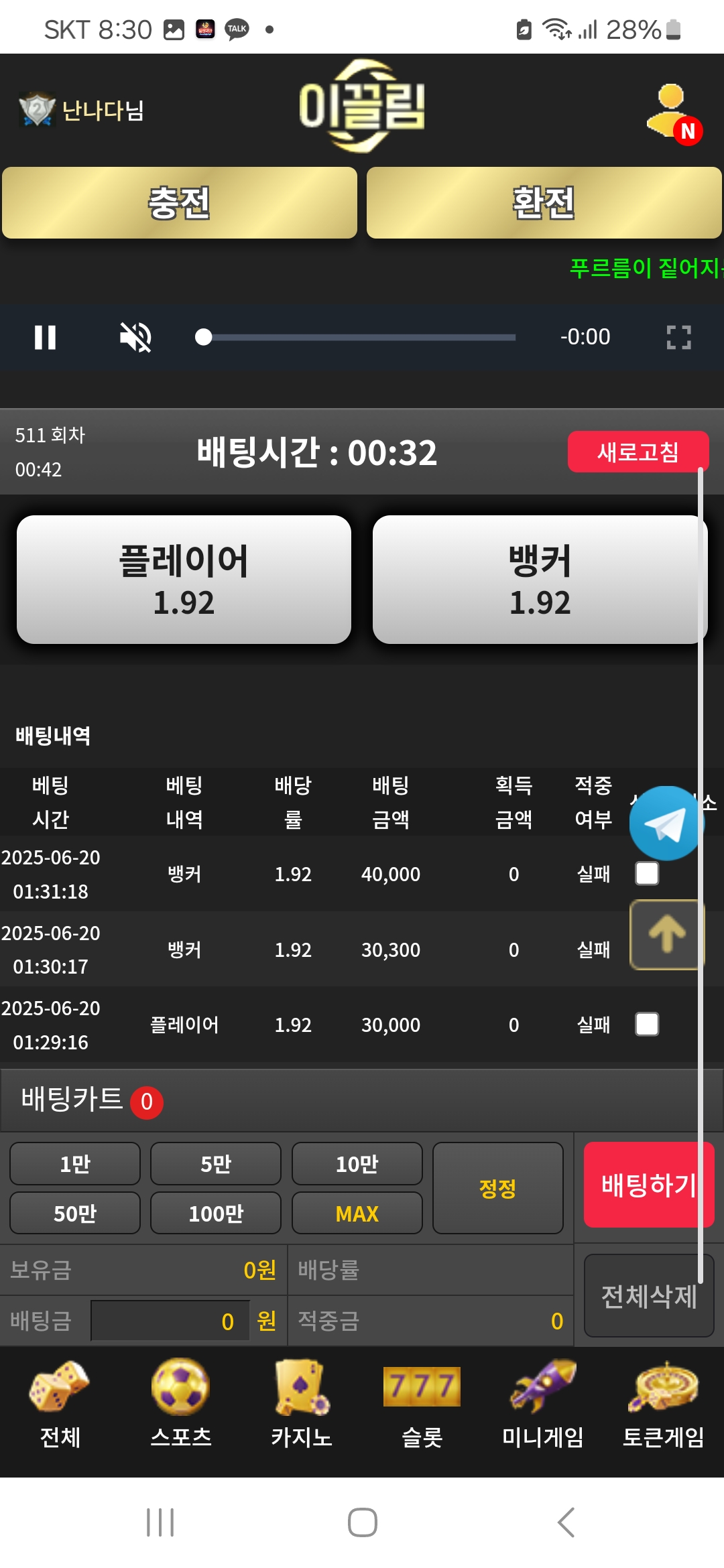Select 플레이어 1.92 bet
The image size is (724, 1568).
[x=184, y=580]
